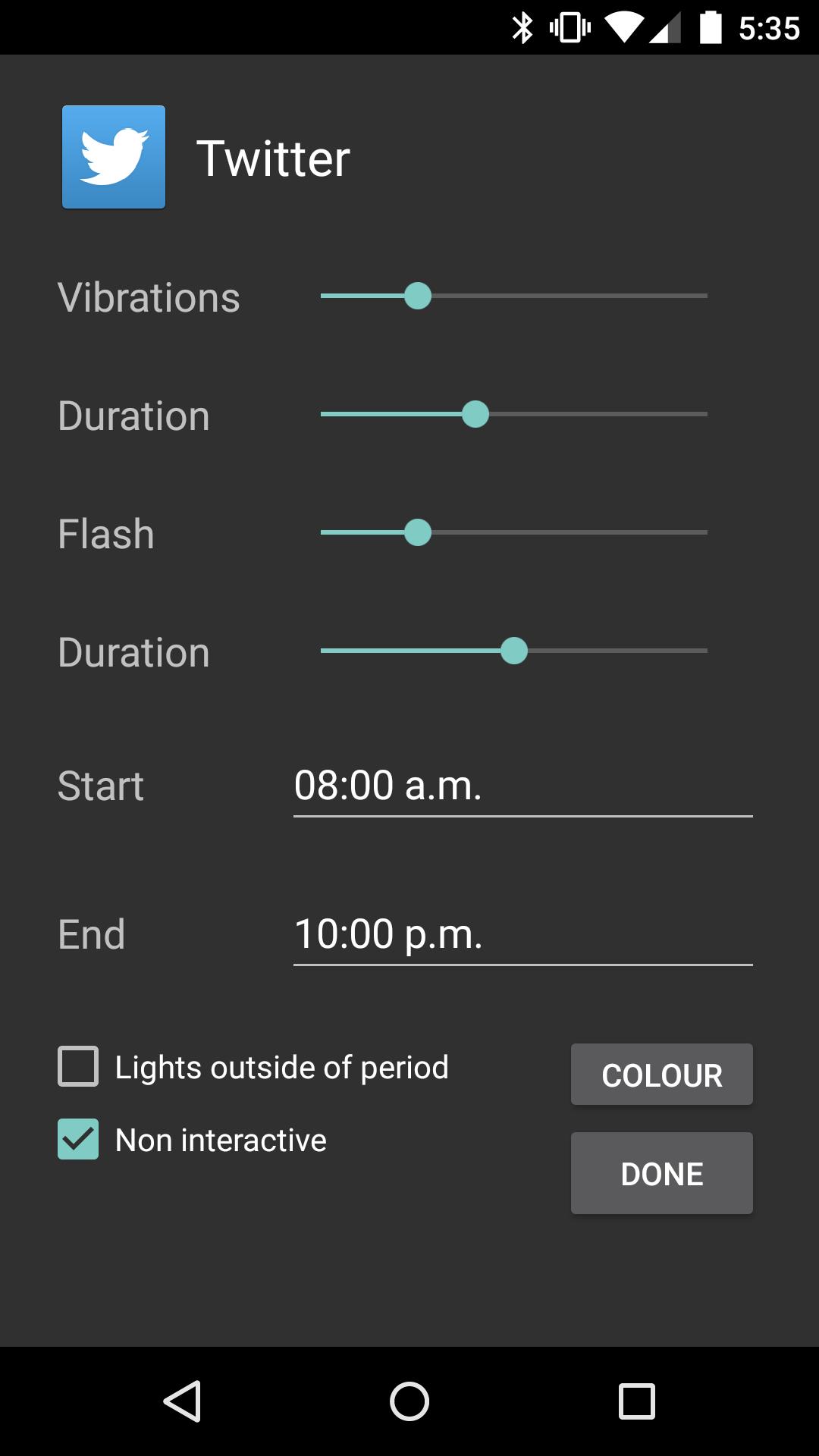Click the Twitter app icon

coord(114,155)
